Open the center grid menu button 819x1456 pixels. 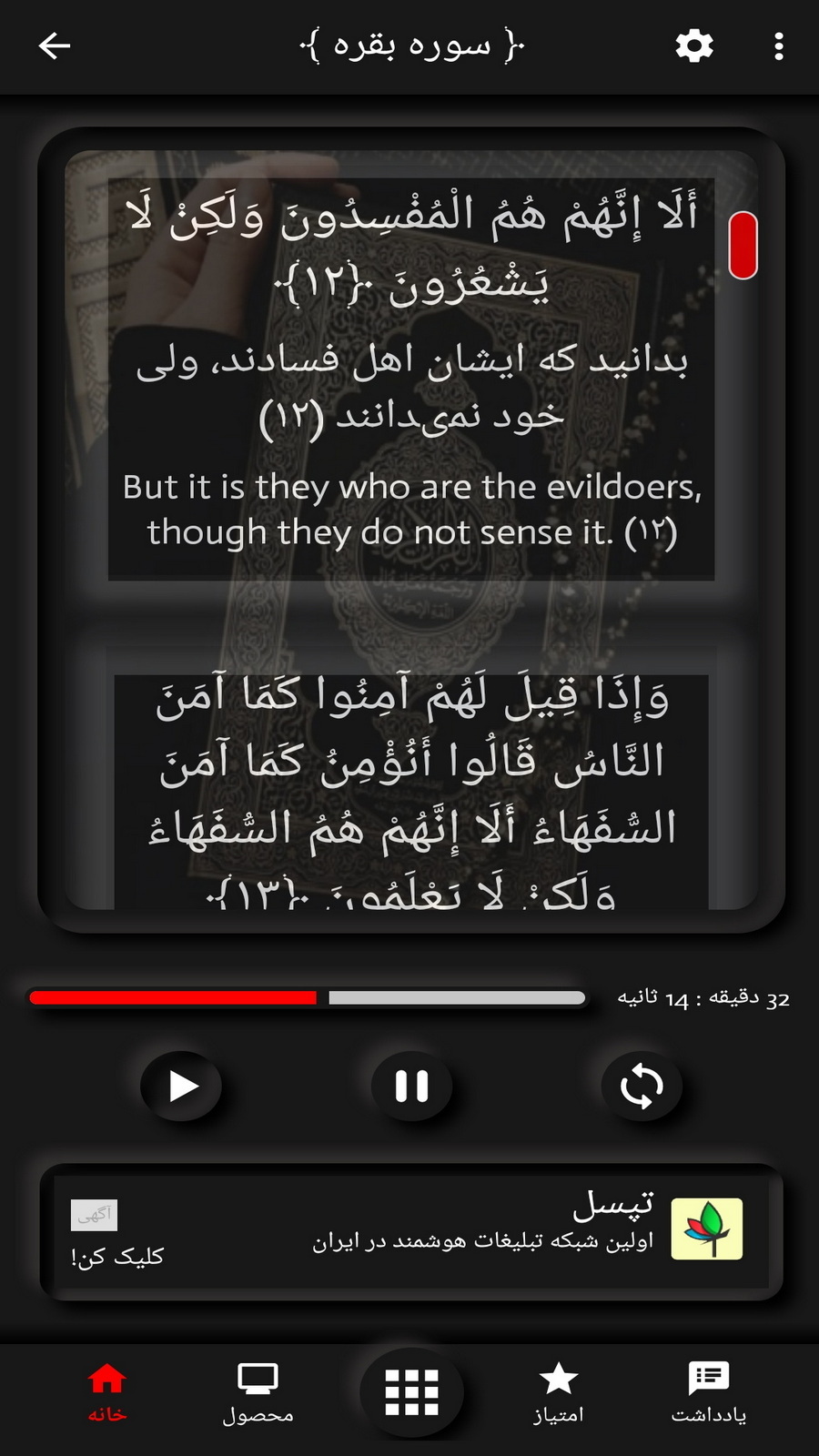[x=411, y=1392]
